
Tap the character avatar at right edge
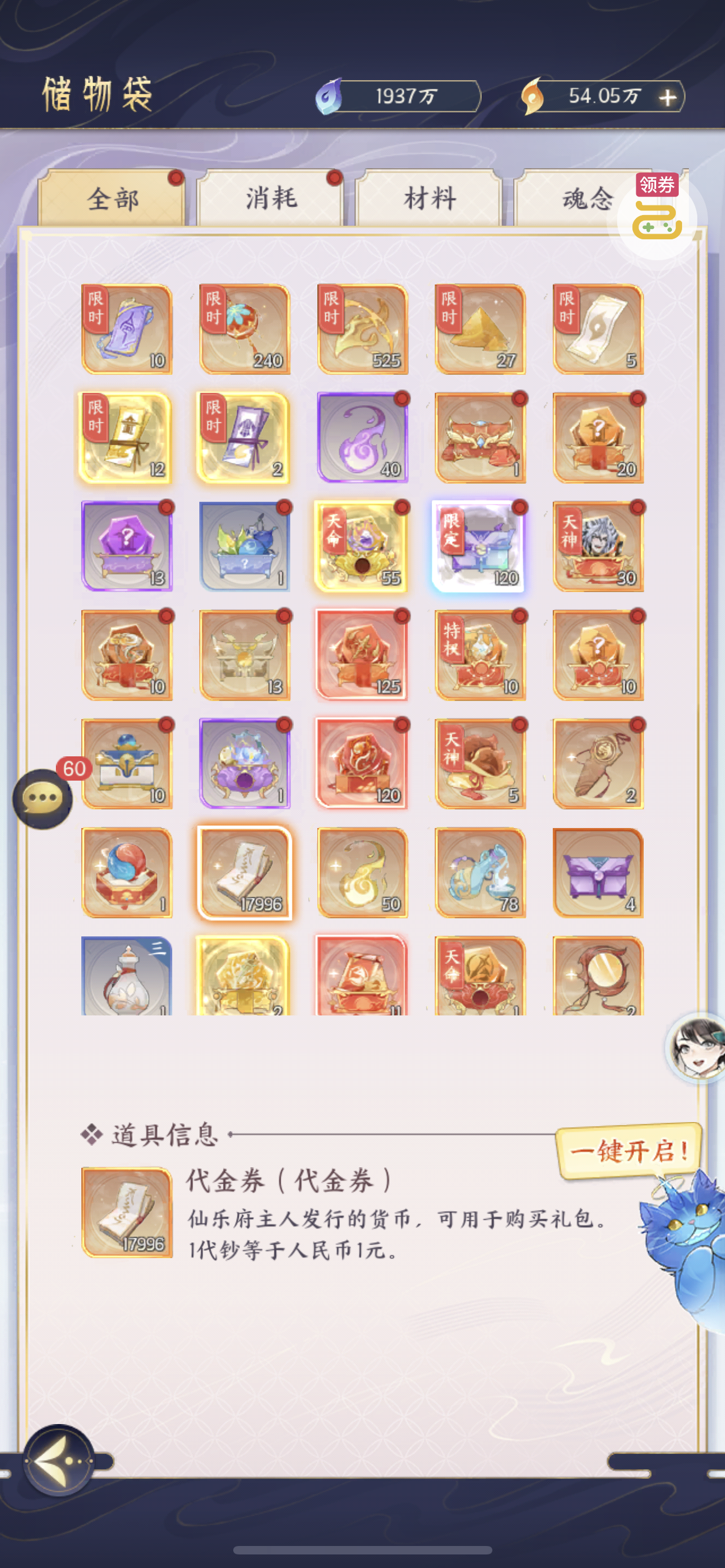click(697, 1047)
